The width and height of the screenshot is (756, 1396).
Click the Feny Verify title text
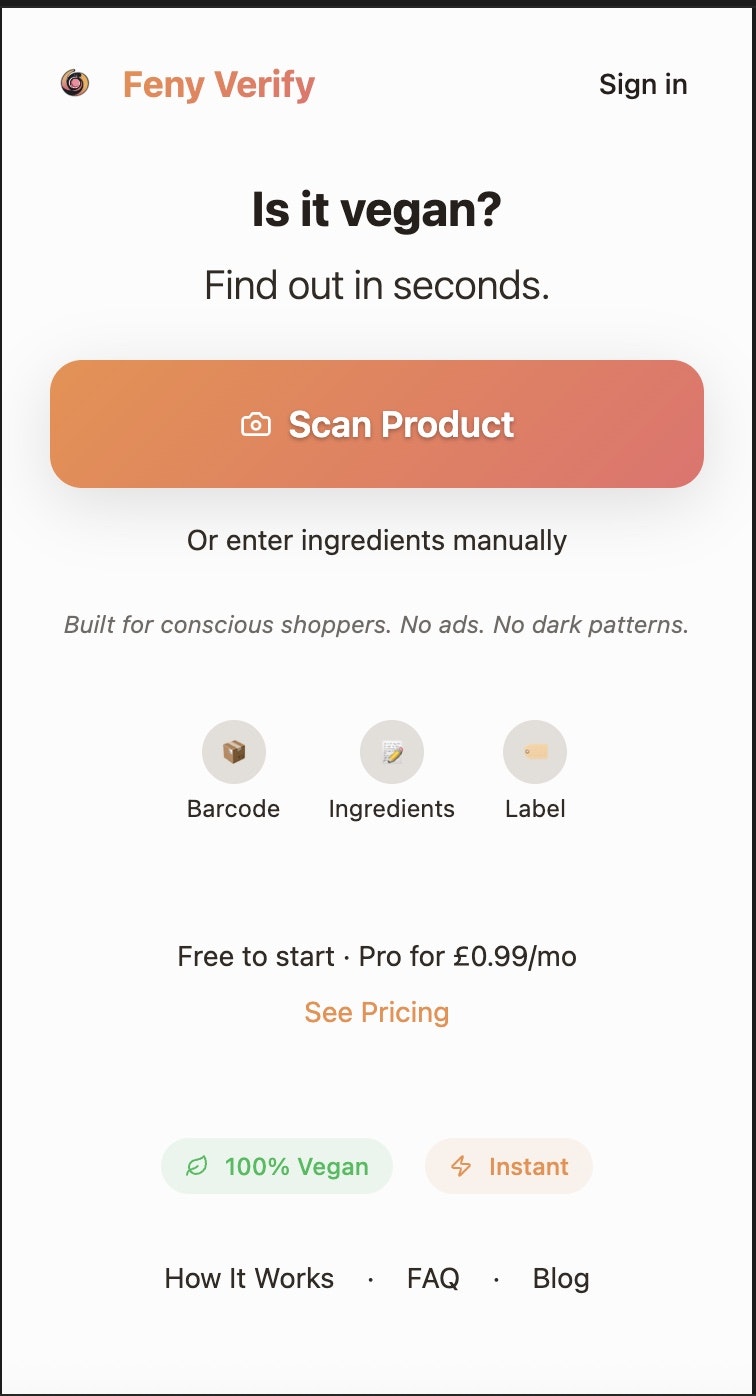click(218, 84)
